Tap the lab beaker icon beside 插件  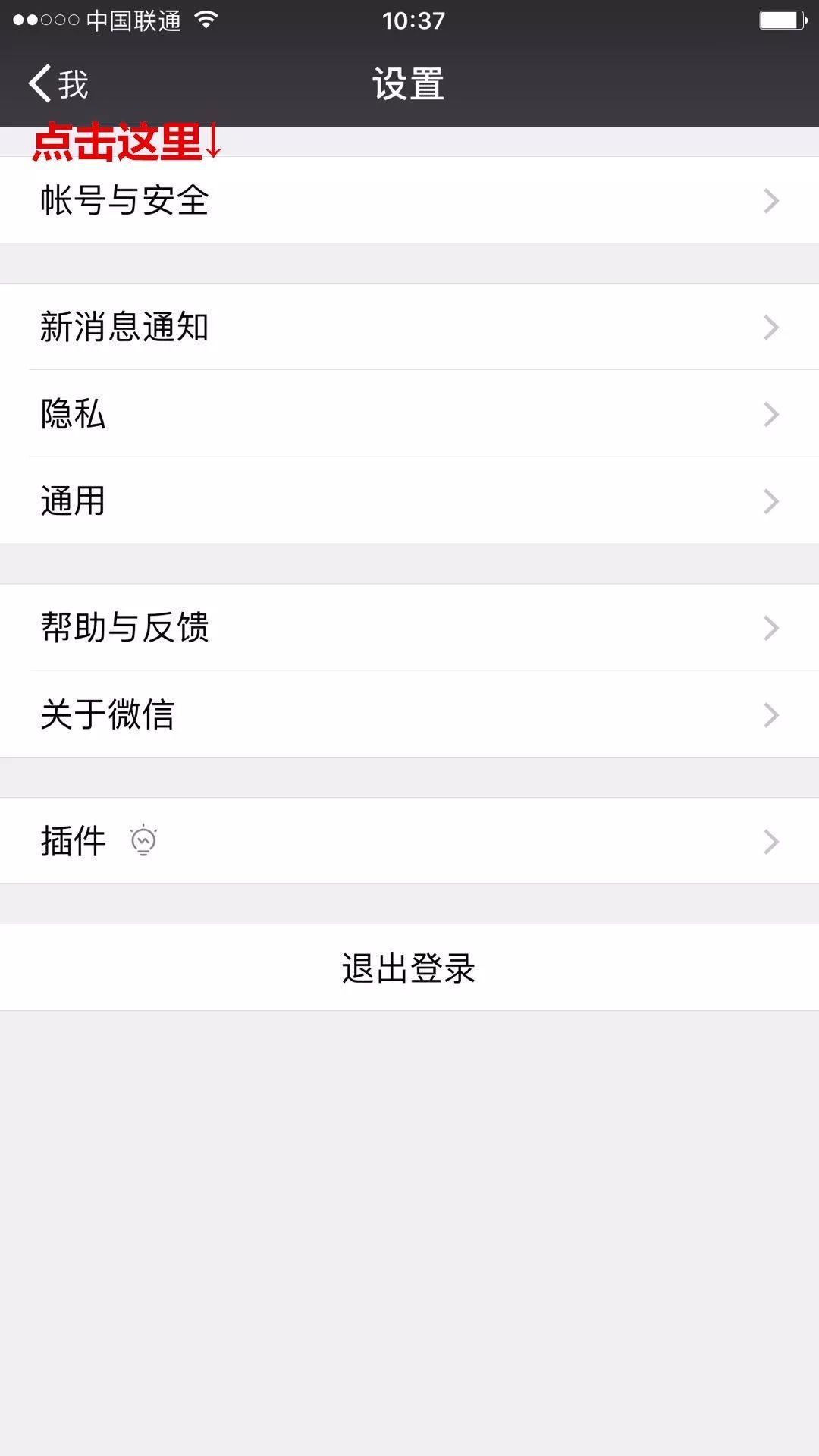(x=144, y=840)
